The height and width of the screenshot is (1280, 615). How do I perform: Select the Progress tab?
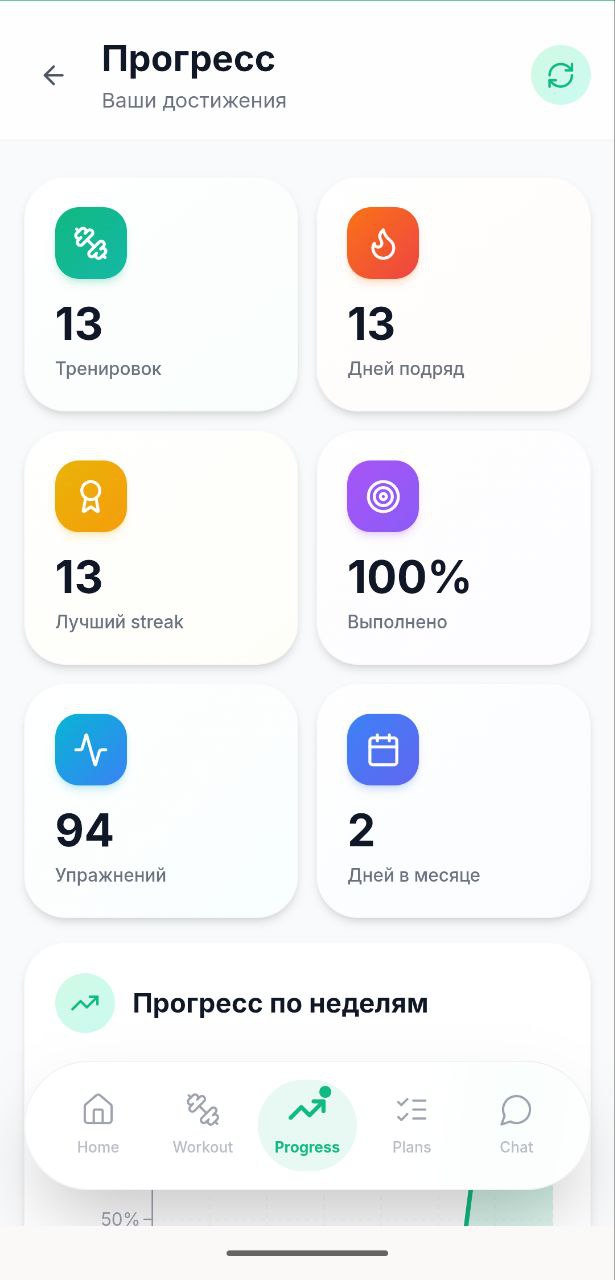point(307,1124)
